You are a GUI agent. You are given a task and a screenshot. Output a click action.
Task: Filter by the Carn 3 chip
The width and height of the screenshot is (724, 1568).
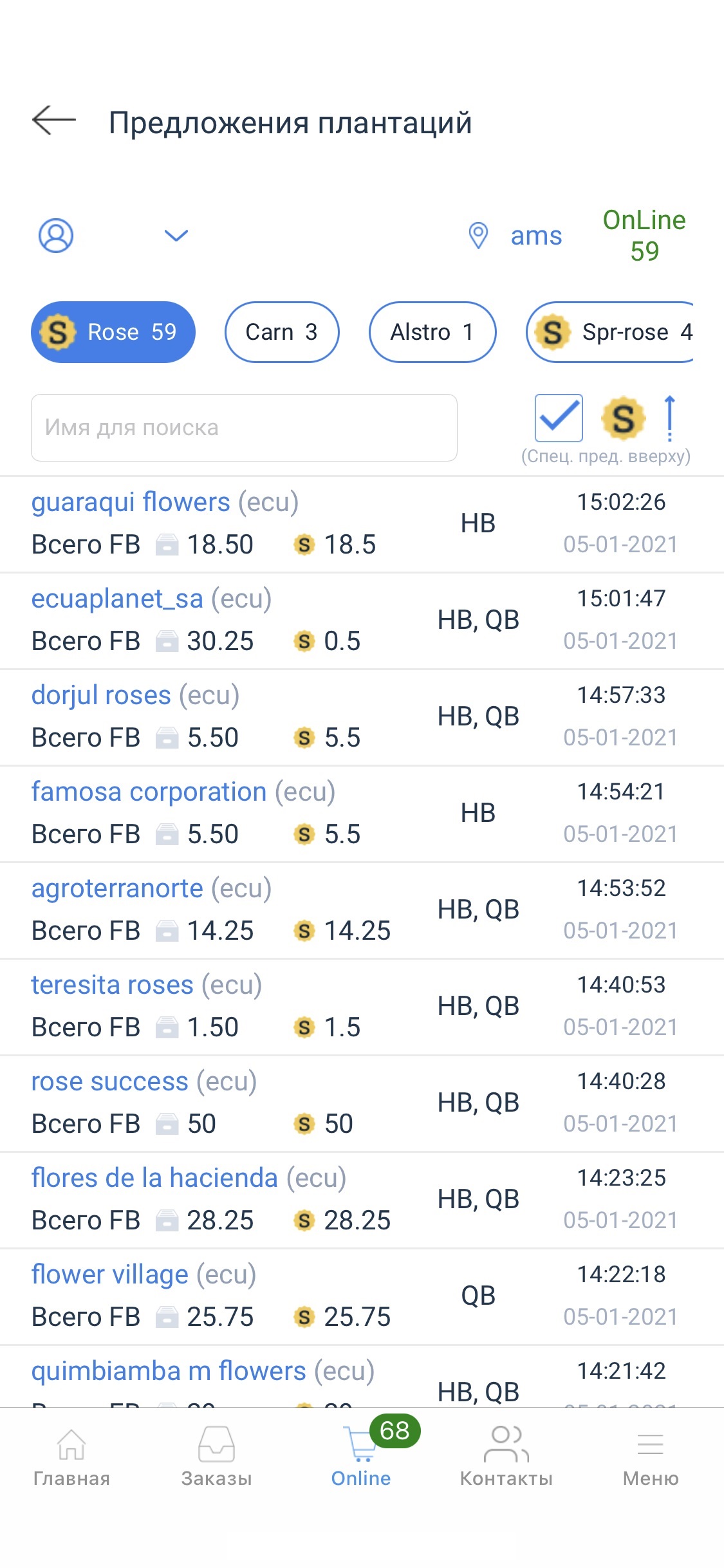282,332
